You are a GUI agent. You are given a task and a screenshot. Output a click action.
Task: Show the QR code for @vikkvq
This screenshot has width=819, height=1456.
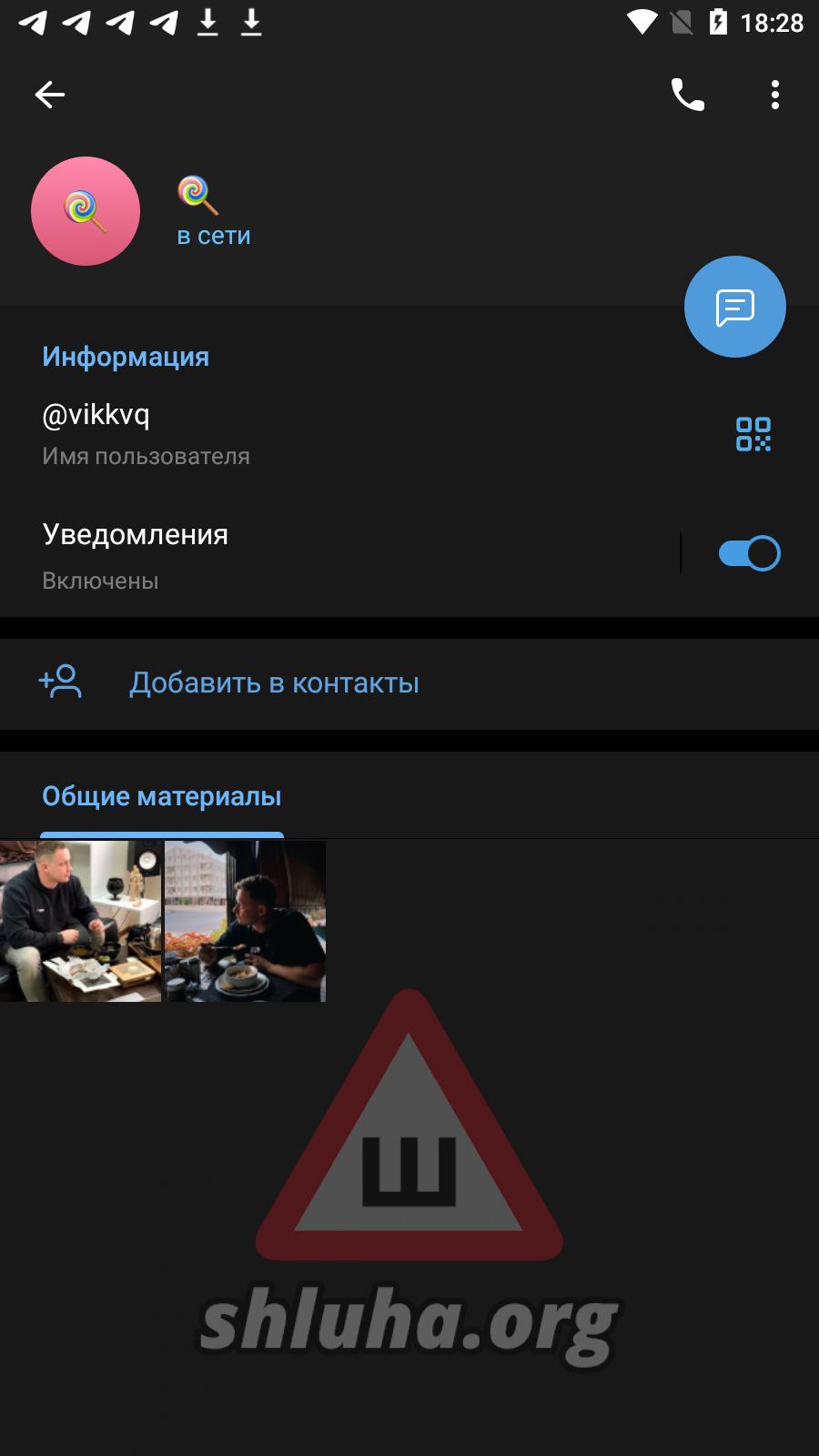[753, 434]
